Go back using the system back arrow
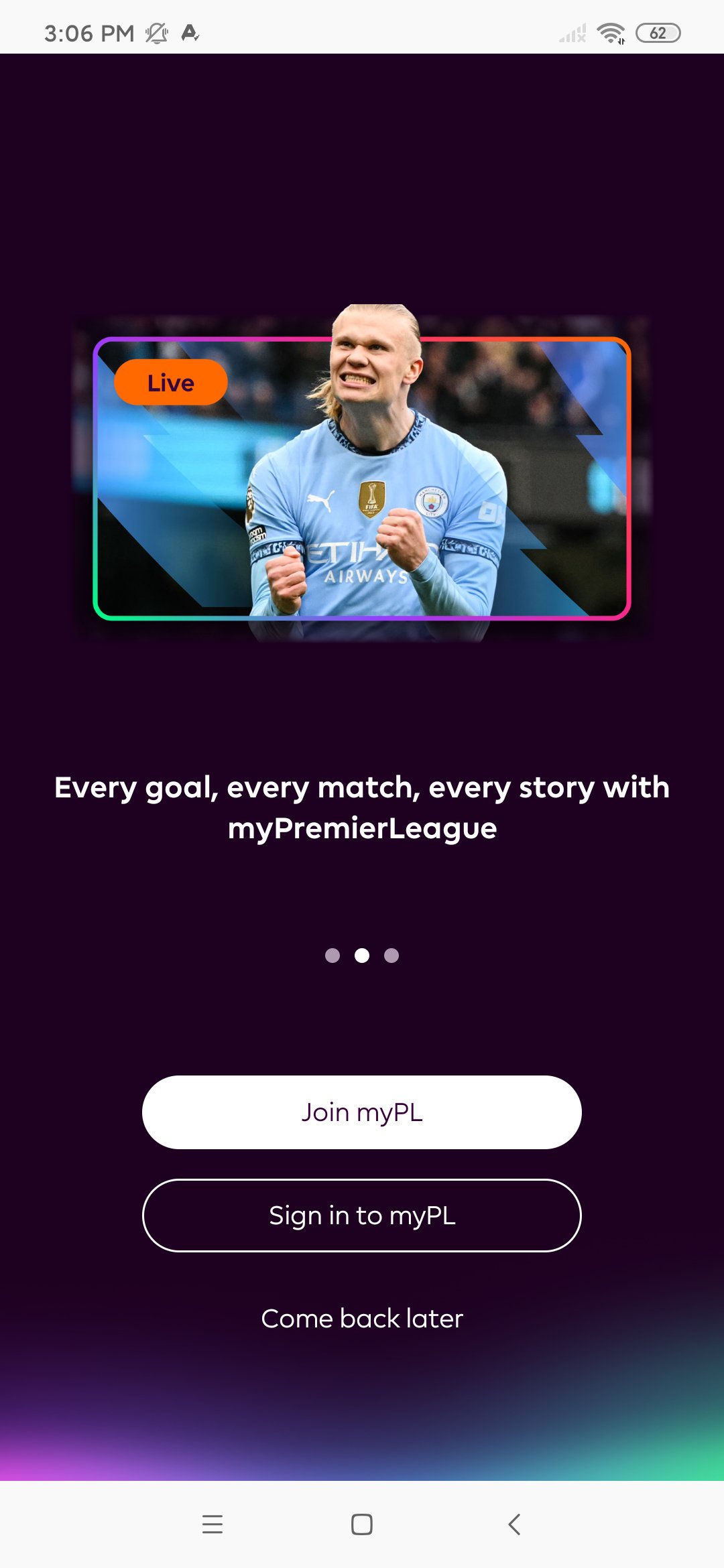 click(514, 1524)
